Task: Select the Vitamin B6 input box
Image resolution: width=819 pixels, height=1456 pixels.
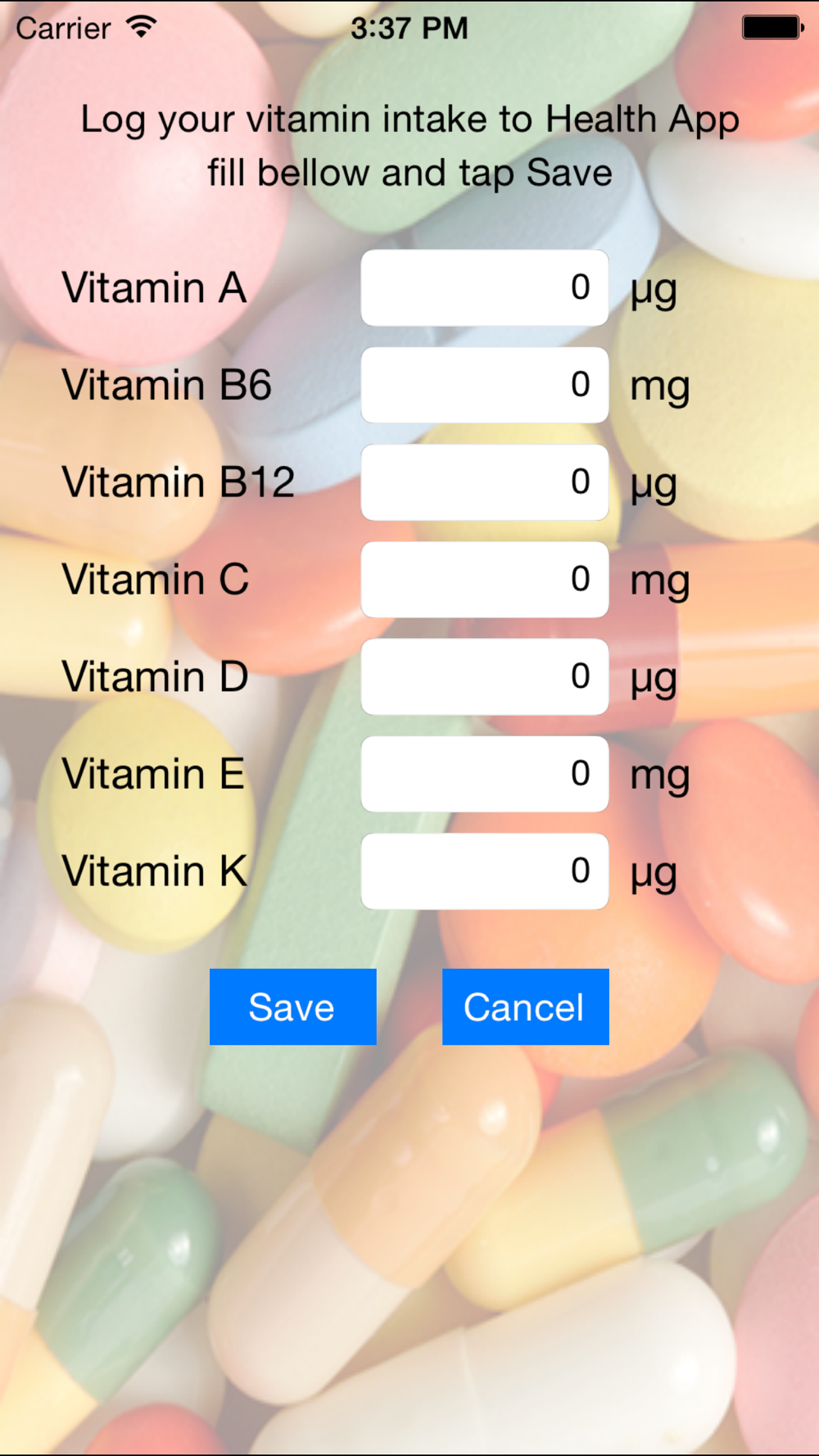Action: point(484,385)
